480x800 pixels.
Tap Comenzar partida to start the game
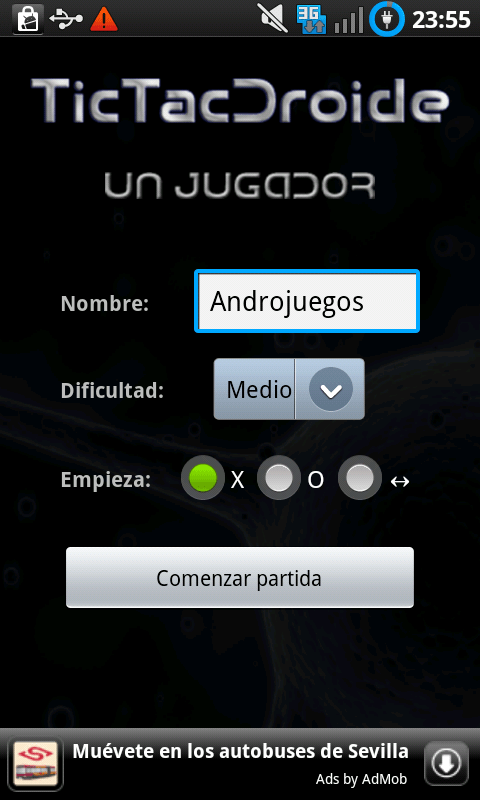point(240,578)
